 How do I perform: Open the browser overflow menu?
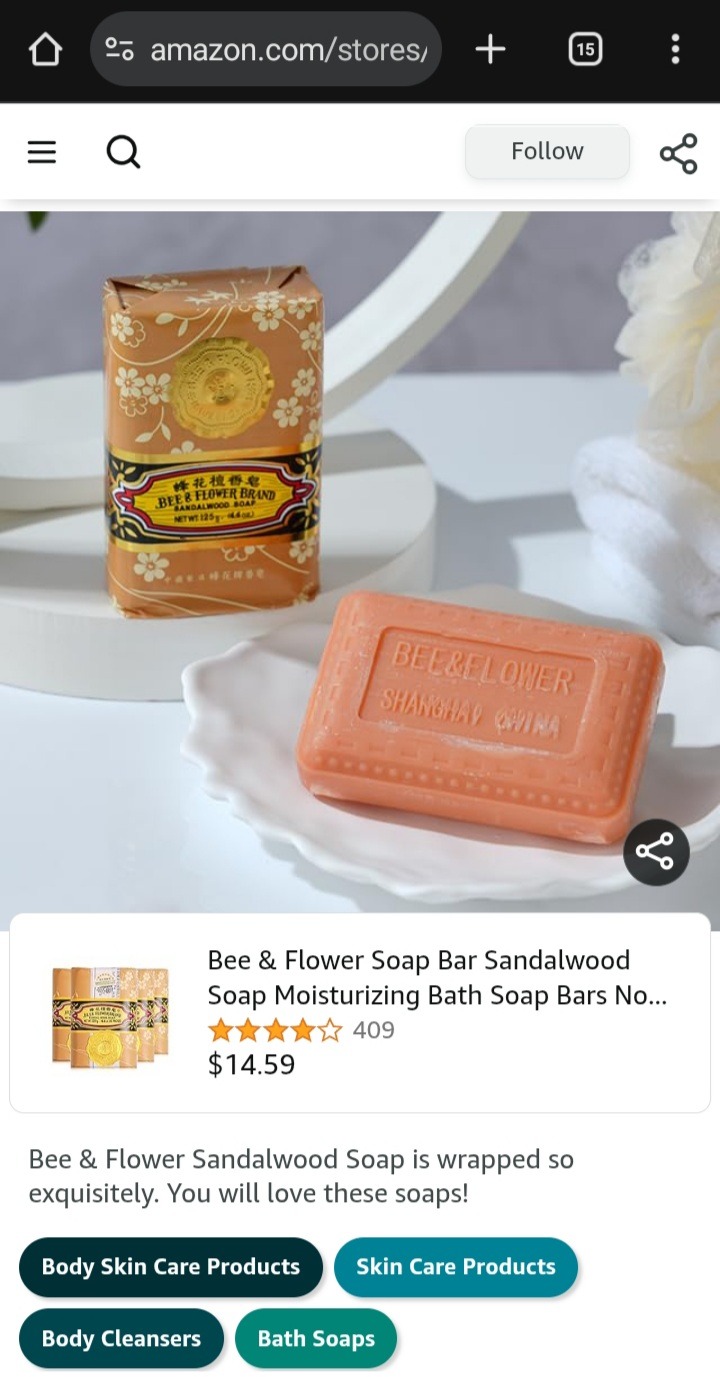point(675,49)
